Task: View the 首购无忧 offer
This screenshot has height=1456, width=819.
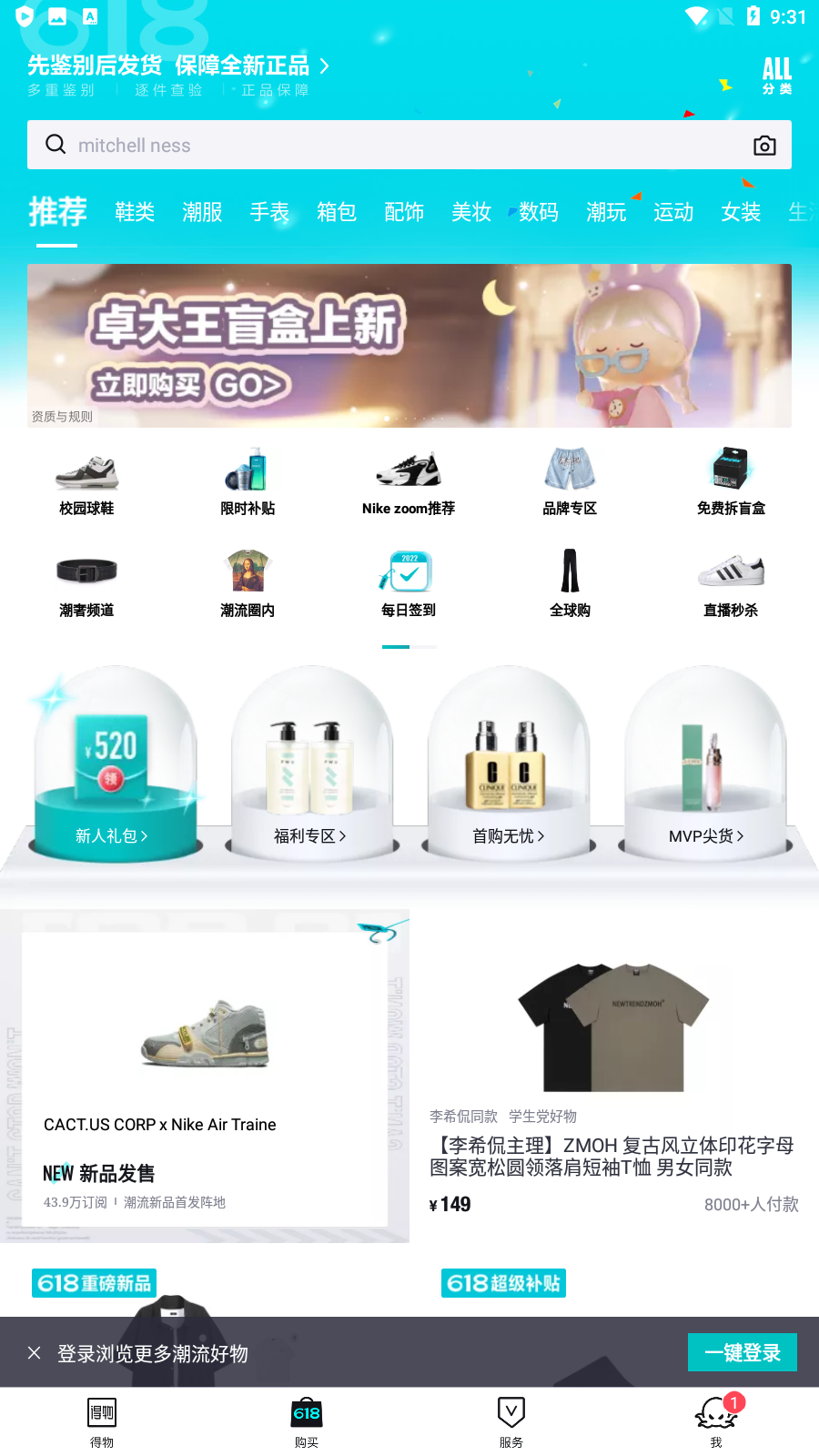Action: click(x=508, y=835)
